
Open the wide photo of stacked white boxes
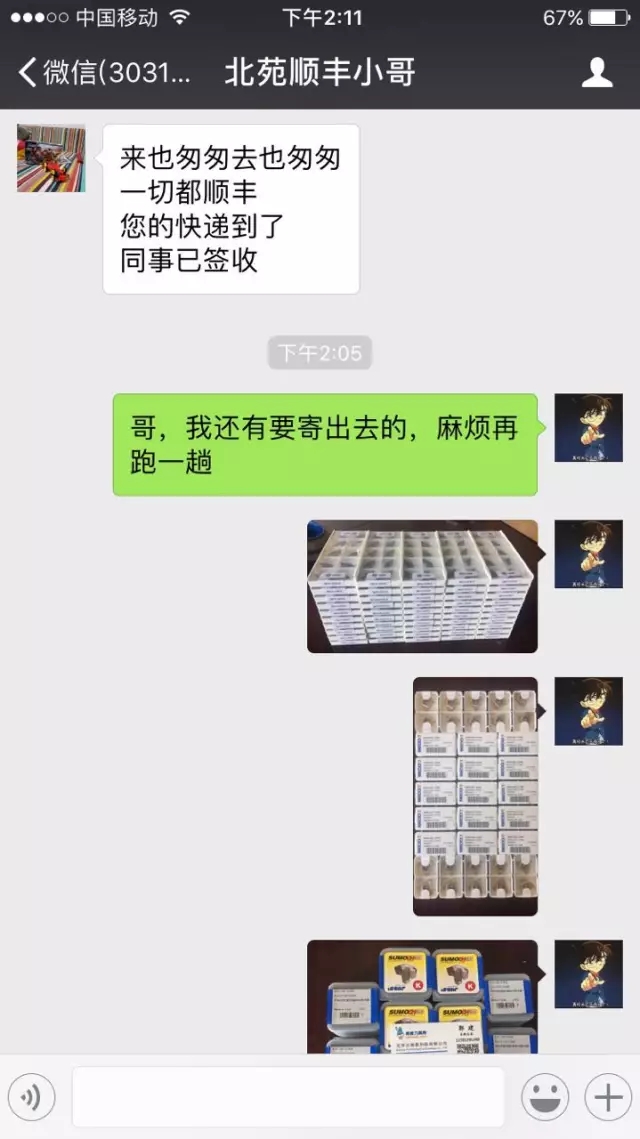422,587
